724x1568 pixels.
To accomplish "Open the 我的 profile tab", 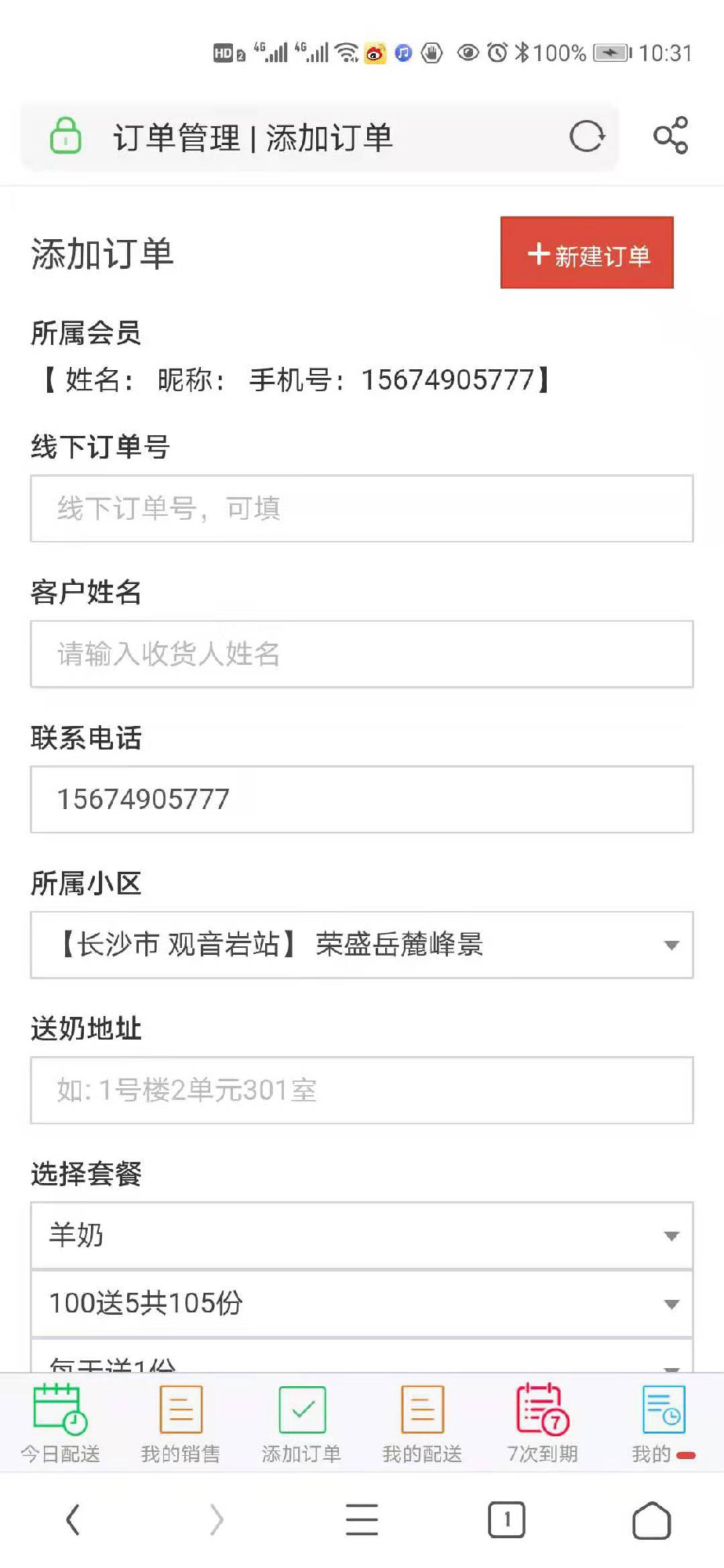I will (663, 1424).
